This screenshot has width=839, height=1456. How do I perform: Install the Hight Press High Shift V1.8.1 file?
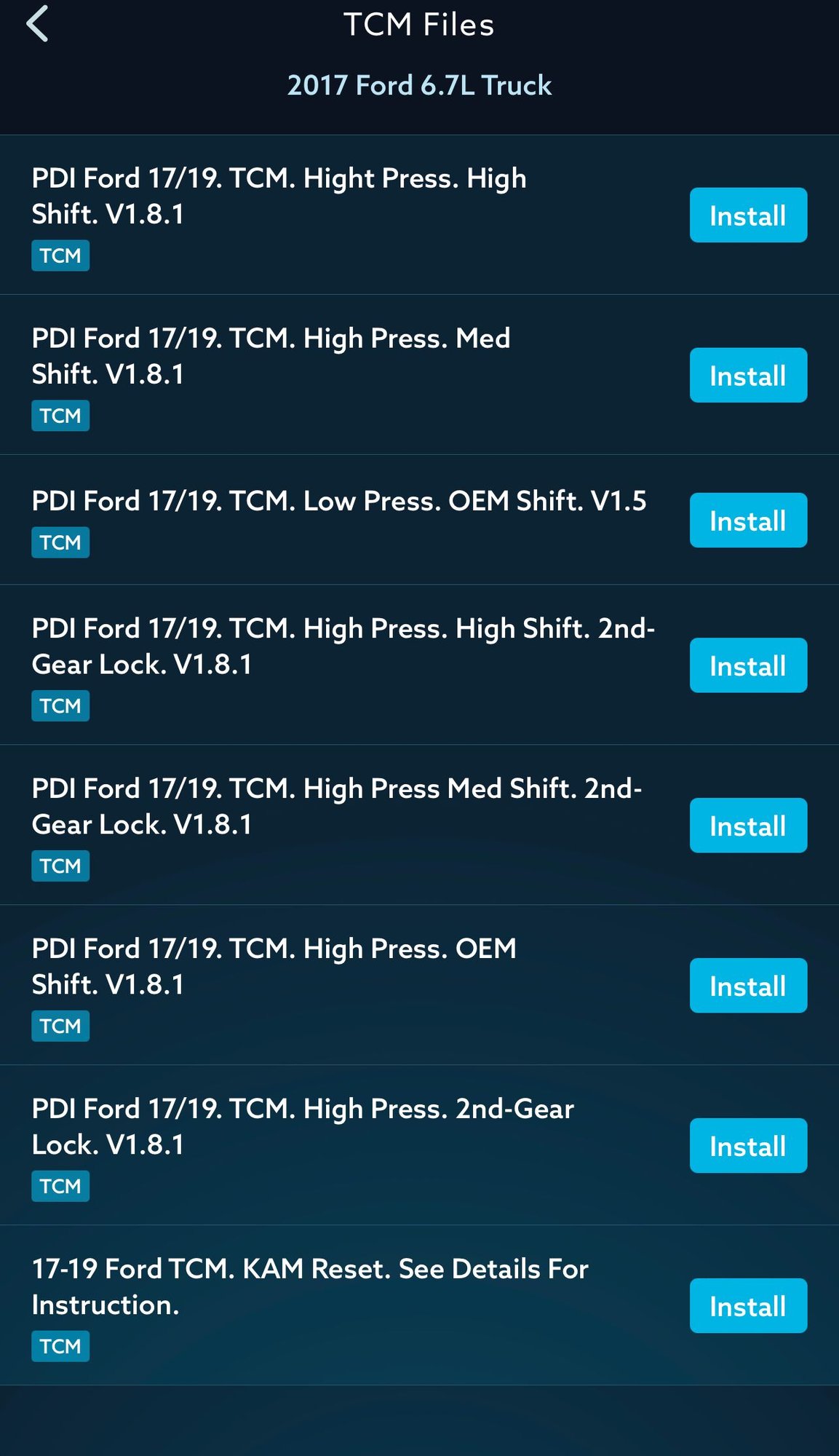point(748,215)
